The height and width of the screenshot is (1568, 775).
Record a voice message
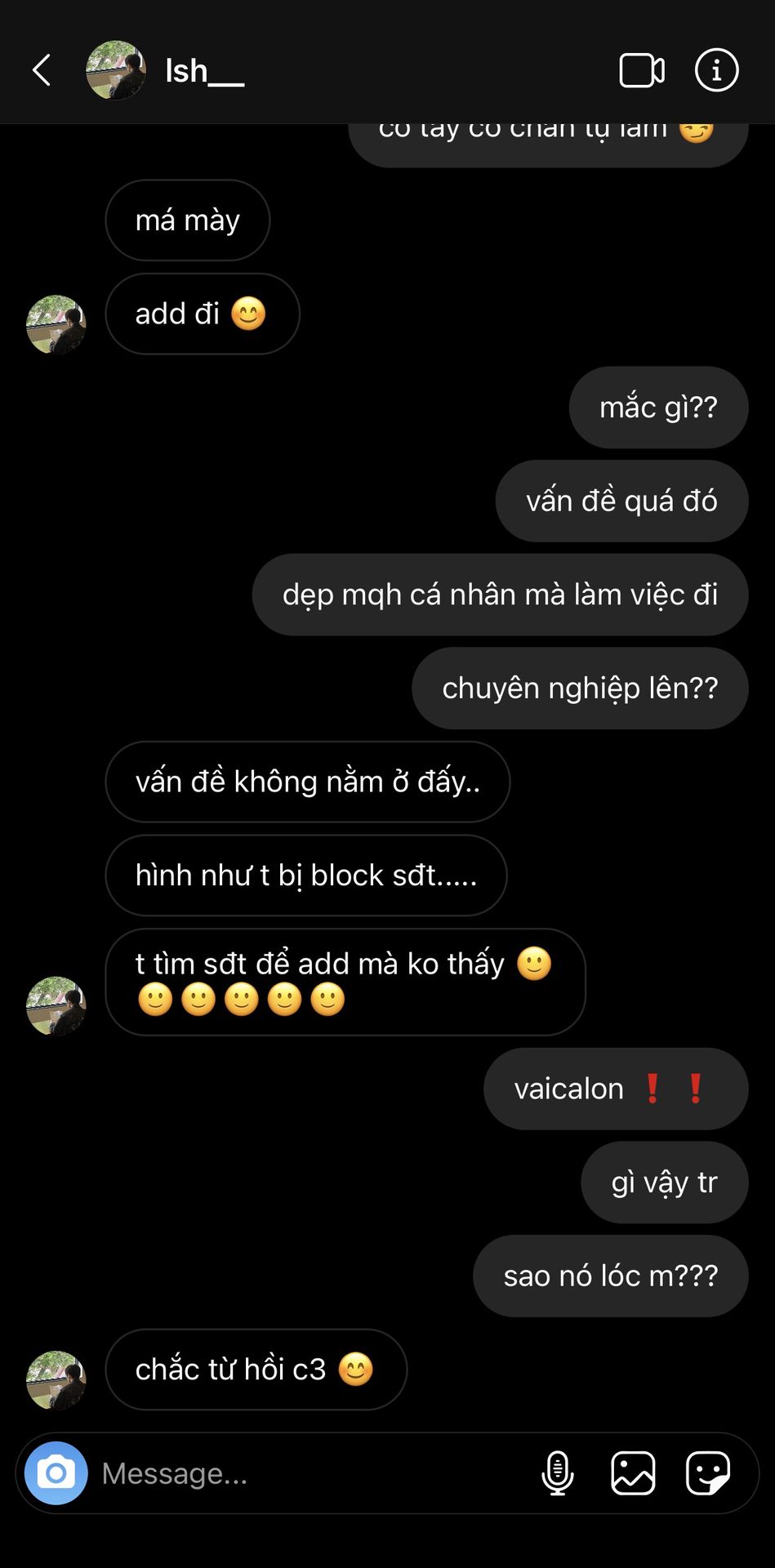click(558, 1472)
